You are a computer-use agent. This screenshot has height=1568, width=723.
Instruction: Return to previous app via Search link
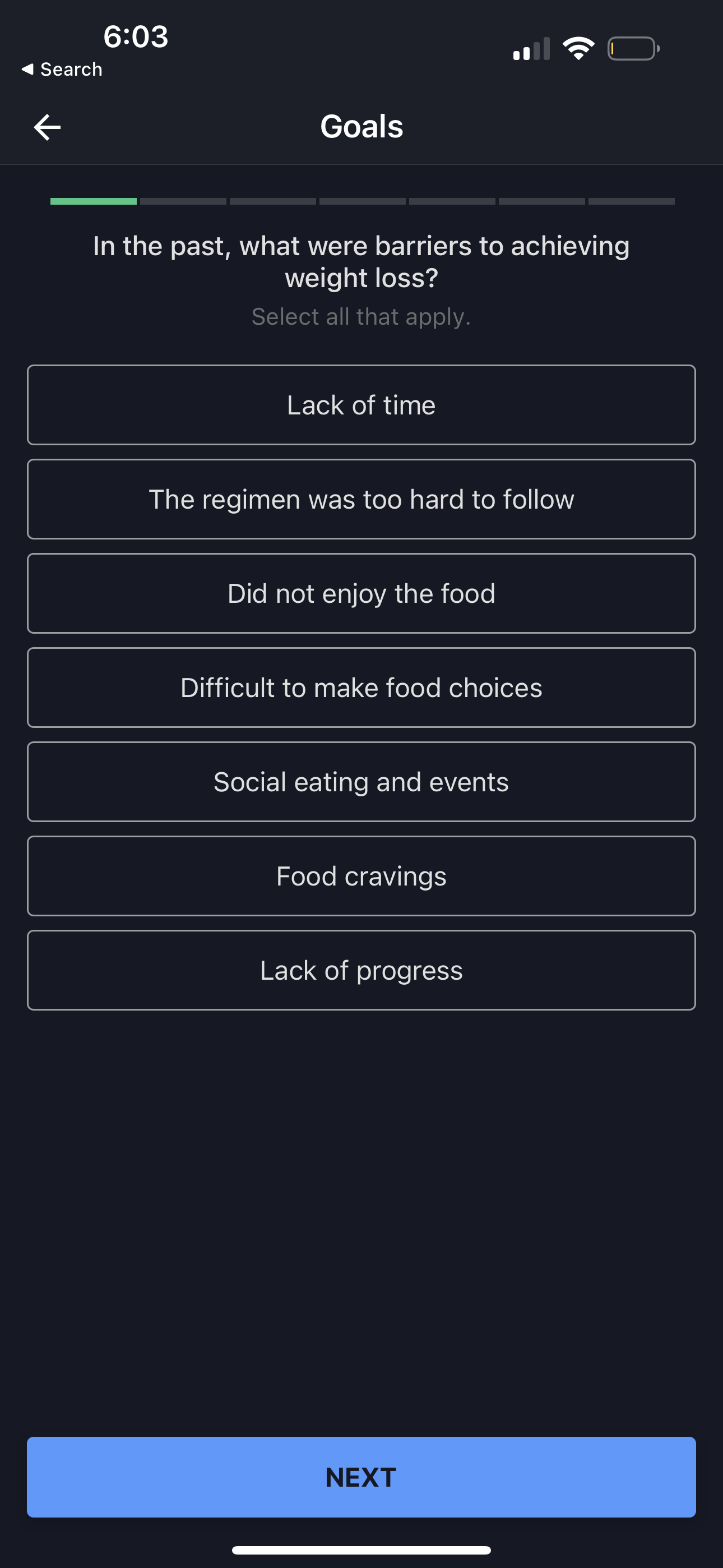(62, 69)
